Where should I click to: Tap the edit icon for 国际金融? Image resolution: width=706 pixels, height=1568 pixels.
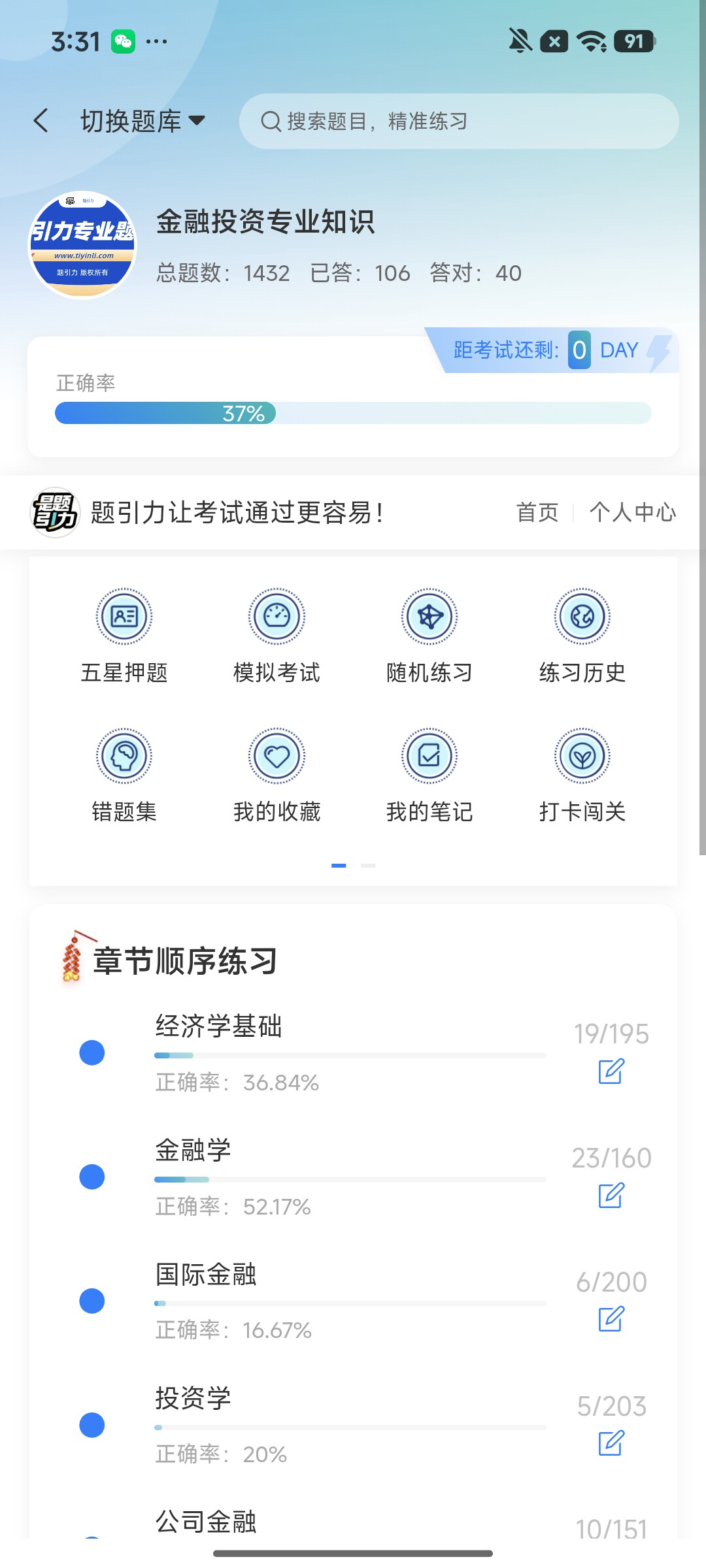pos(611,1319)
